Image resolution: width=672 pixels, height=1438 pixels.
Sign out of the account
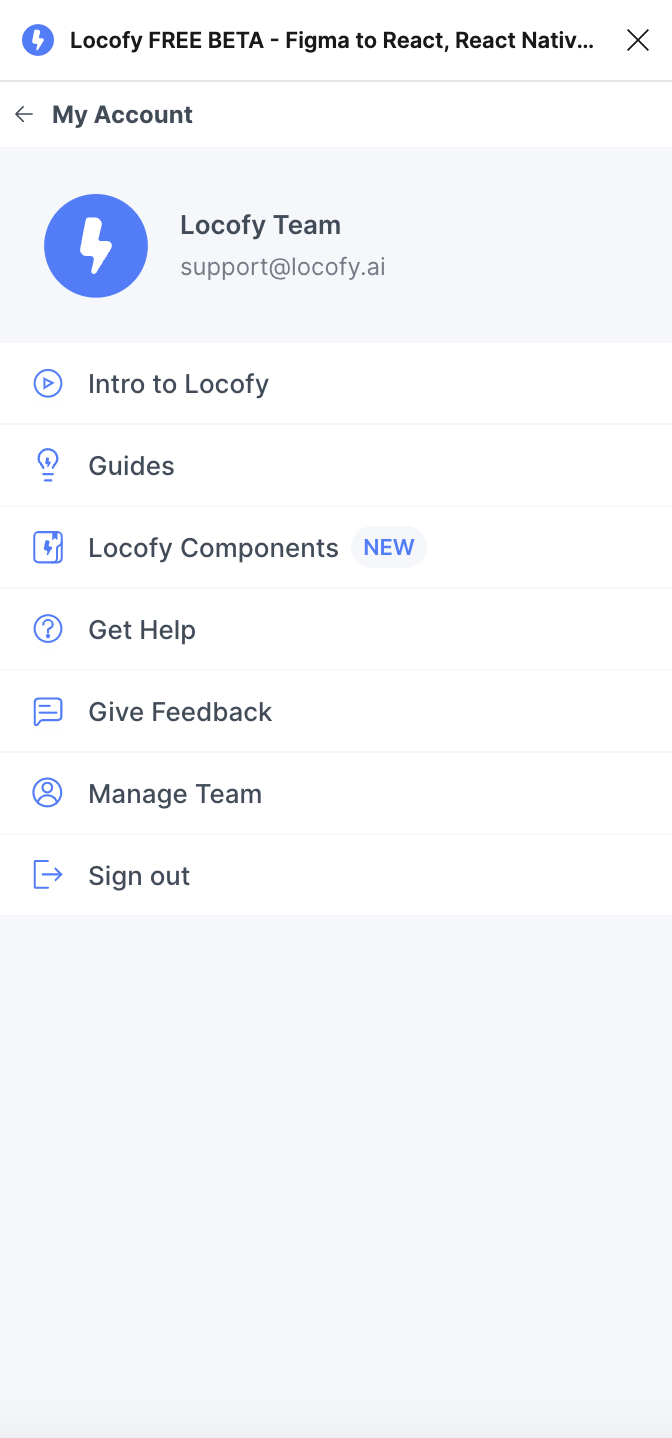coord(336,876)
